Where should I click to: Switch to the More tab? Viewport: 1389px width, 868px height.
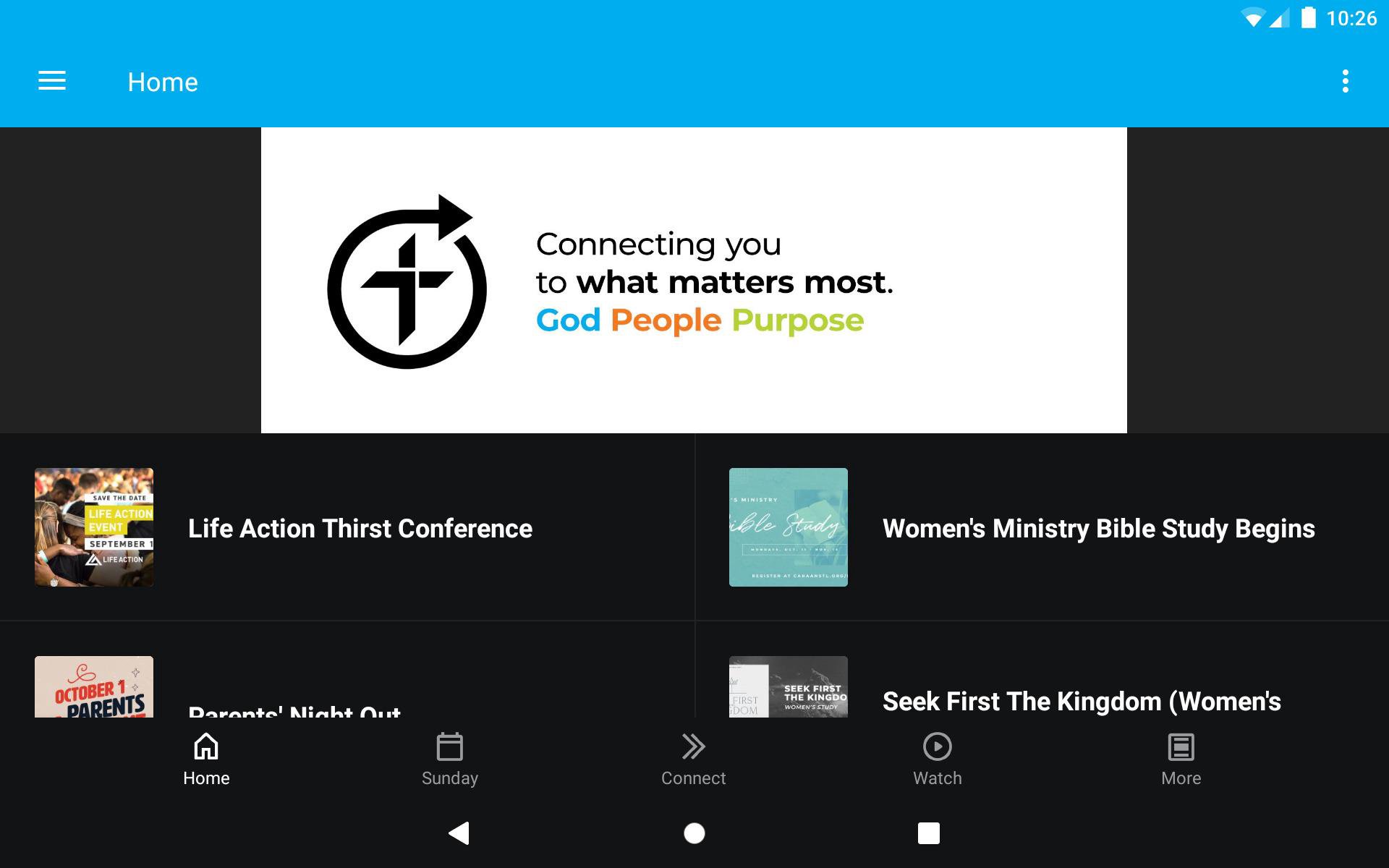[1181, 759]
